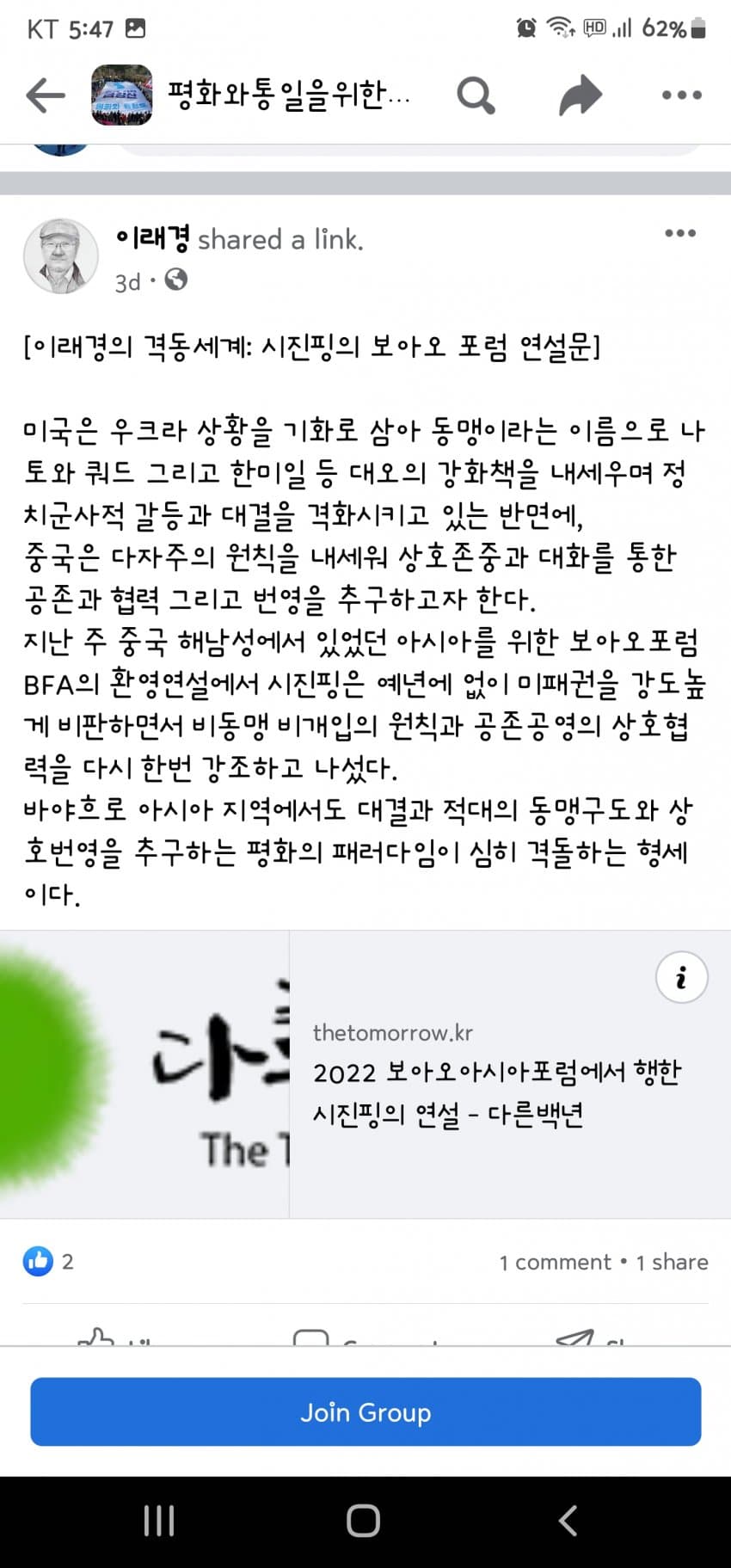
Task: Go back using the top arrow
Action: coord(46,95)
